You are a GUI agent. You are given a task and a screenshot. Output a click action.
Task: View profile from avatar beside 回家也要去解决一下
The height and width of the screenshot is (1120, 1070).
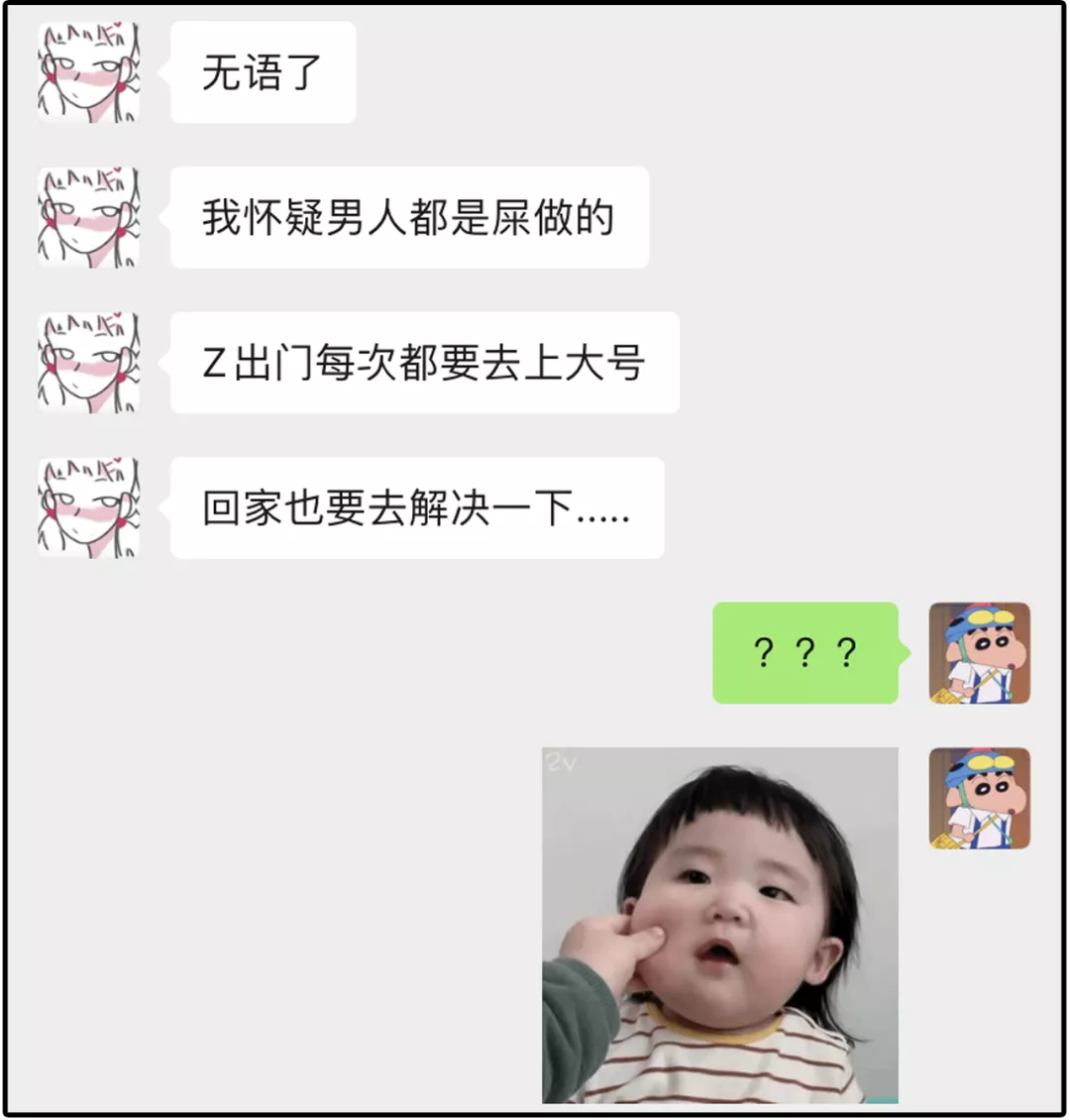89,507
